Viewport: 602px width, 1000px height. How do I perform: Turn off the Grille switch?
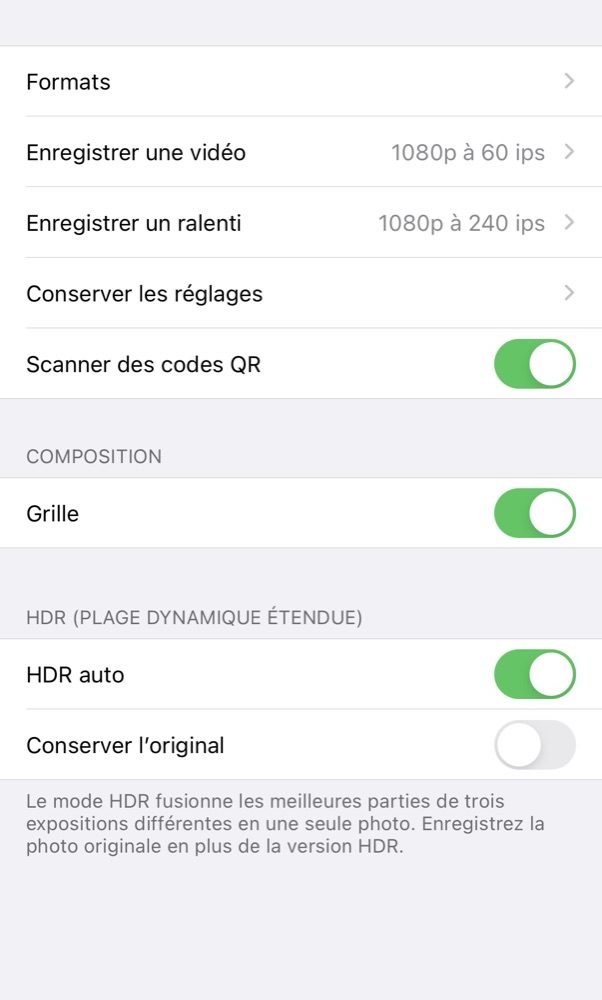pos(534,513)
